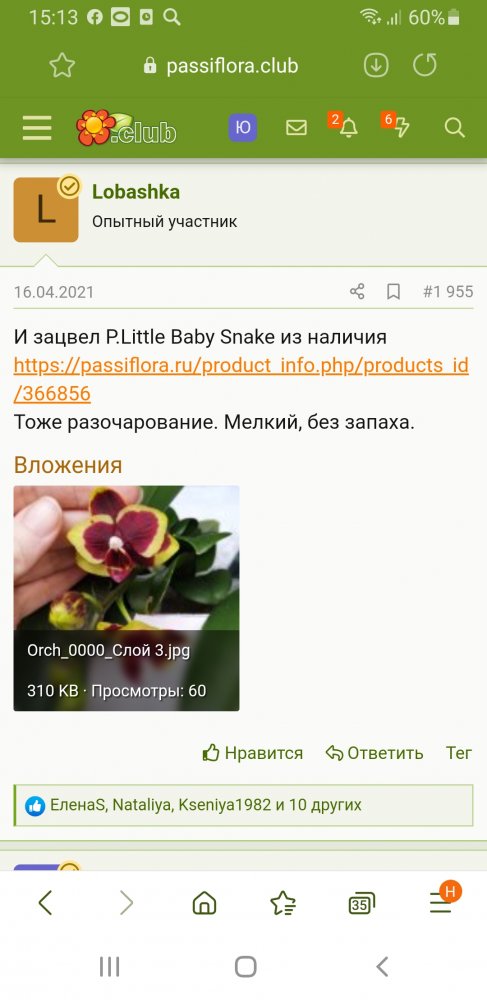Reply with Ответить button

(374, 753)
